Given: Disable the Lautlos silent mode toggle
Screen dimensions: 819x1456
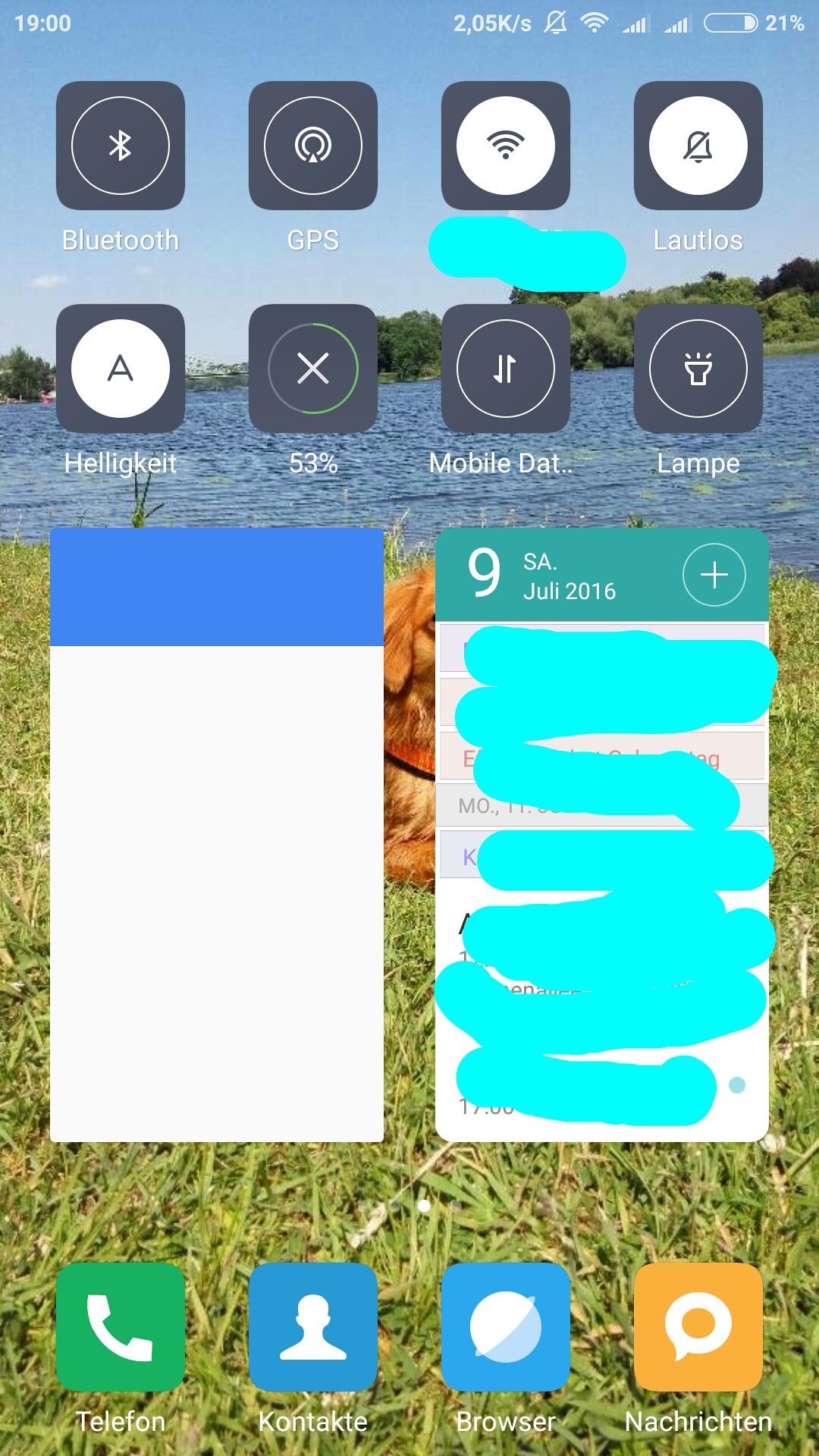Looking at the screenshot, I should coord(698,146).
